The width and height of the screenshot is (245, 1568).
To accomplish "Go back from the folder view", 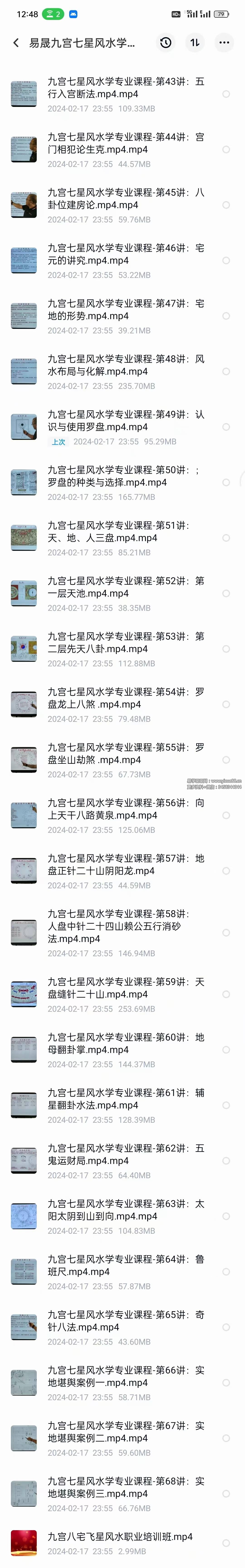I will [16, 43].
